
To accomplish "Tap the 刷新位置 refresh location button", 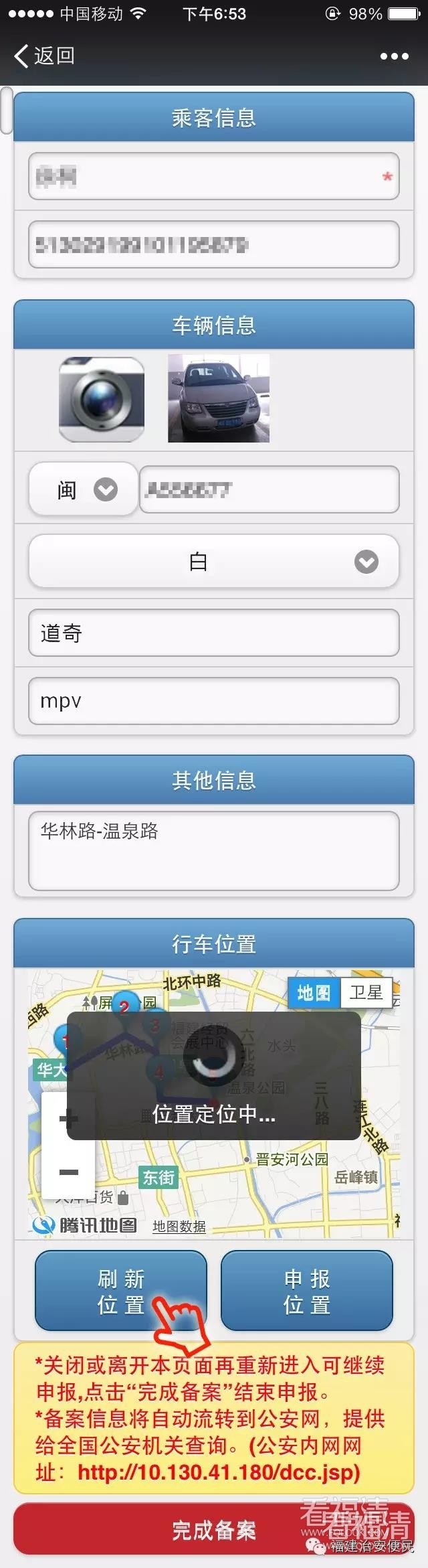I will click(121, 1291).
